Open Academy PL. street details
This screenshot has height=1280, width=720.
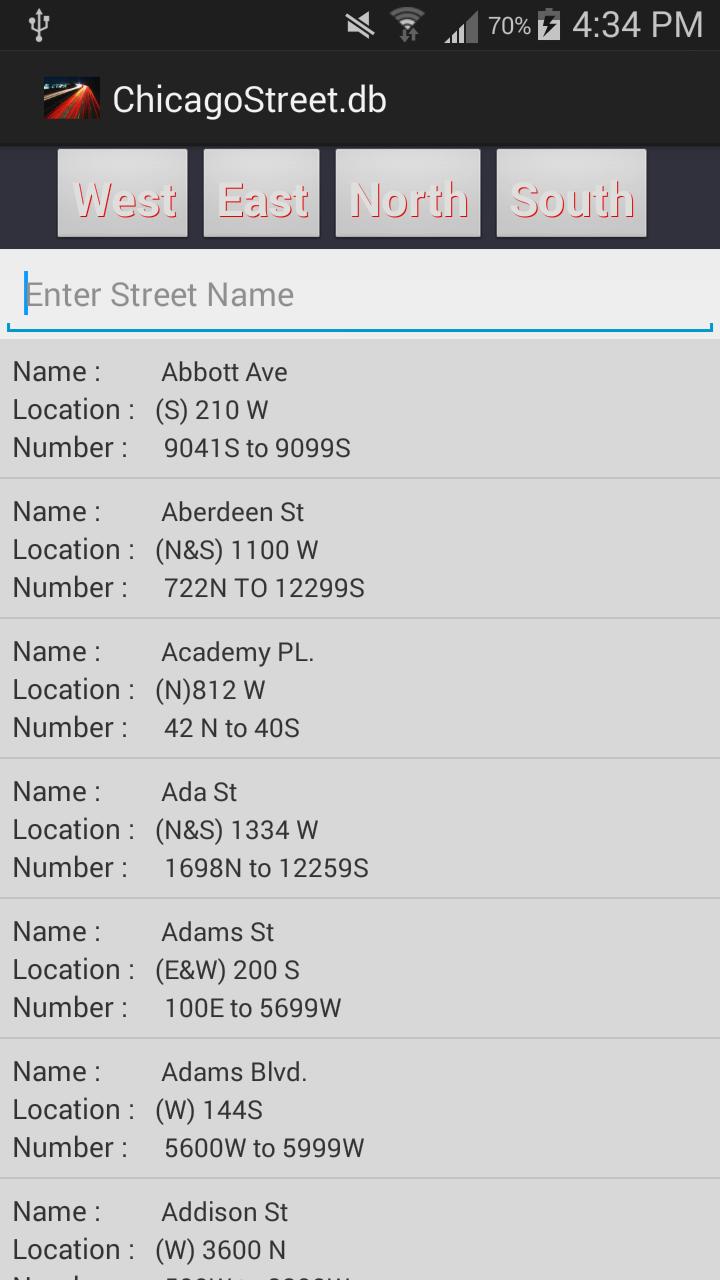pyautogui.click(x=360, y=689)
